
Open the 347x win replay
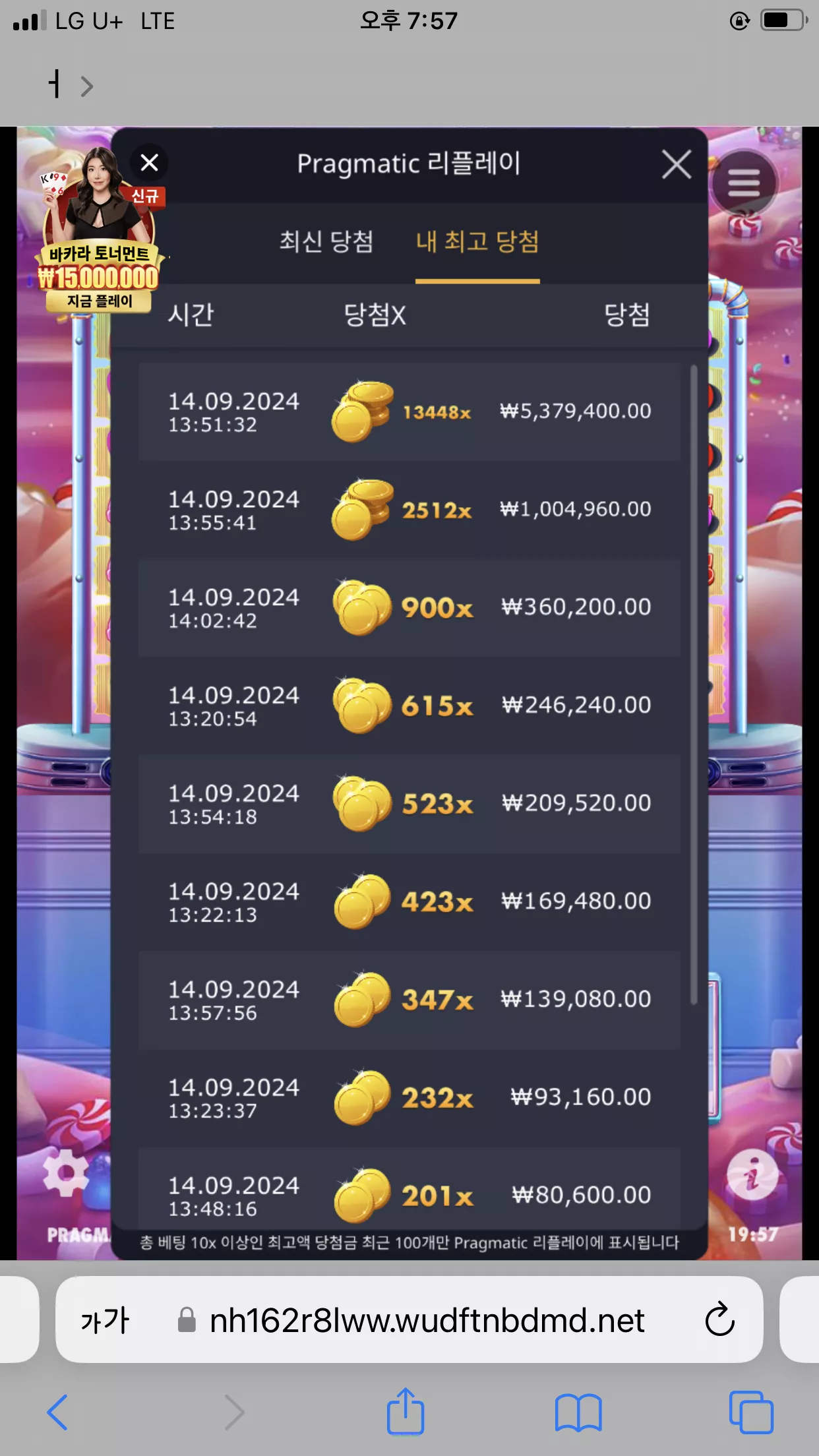(409, 1000)
